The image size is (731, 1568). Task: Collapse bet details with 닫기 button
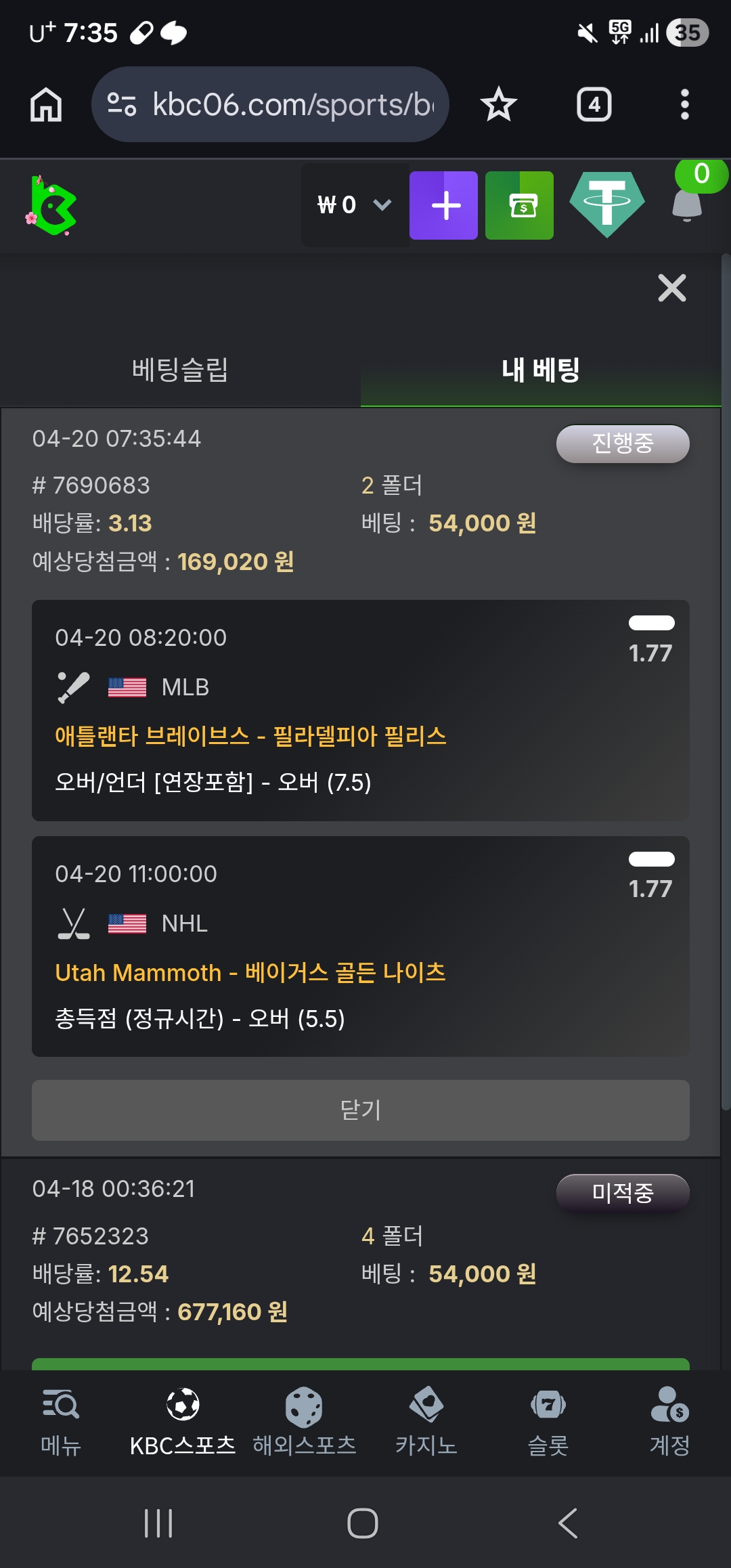360,1110
